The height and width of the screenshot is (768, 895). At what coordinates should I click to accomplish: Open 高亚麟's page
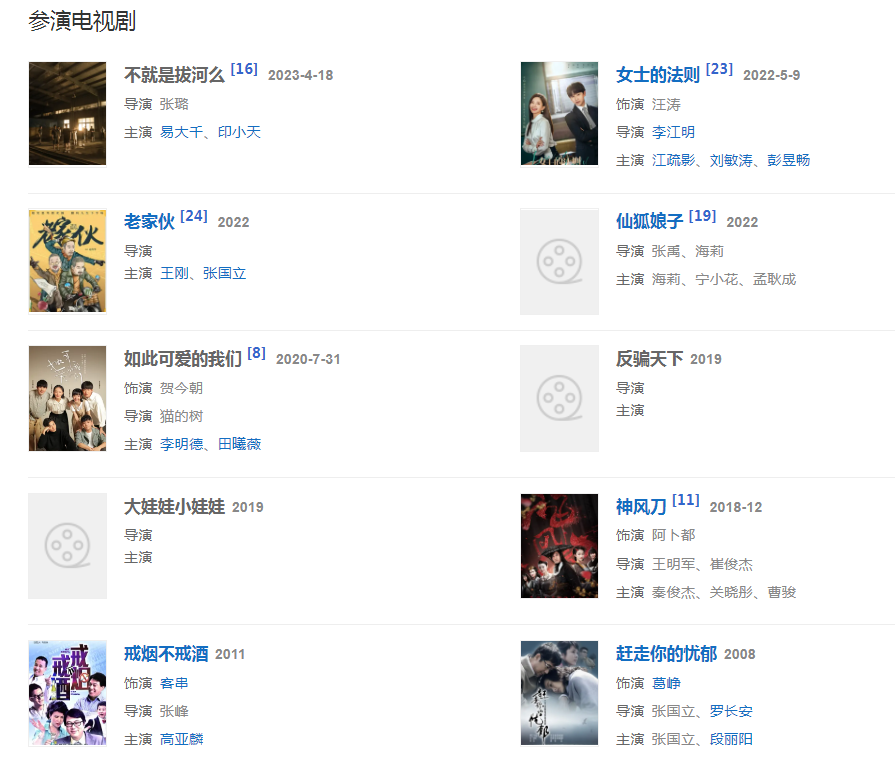[181, 739]
